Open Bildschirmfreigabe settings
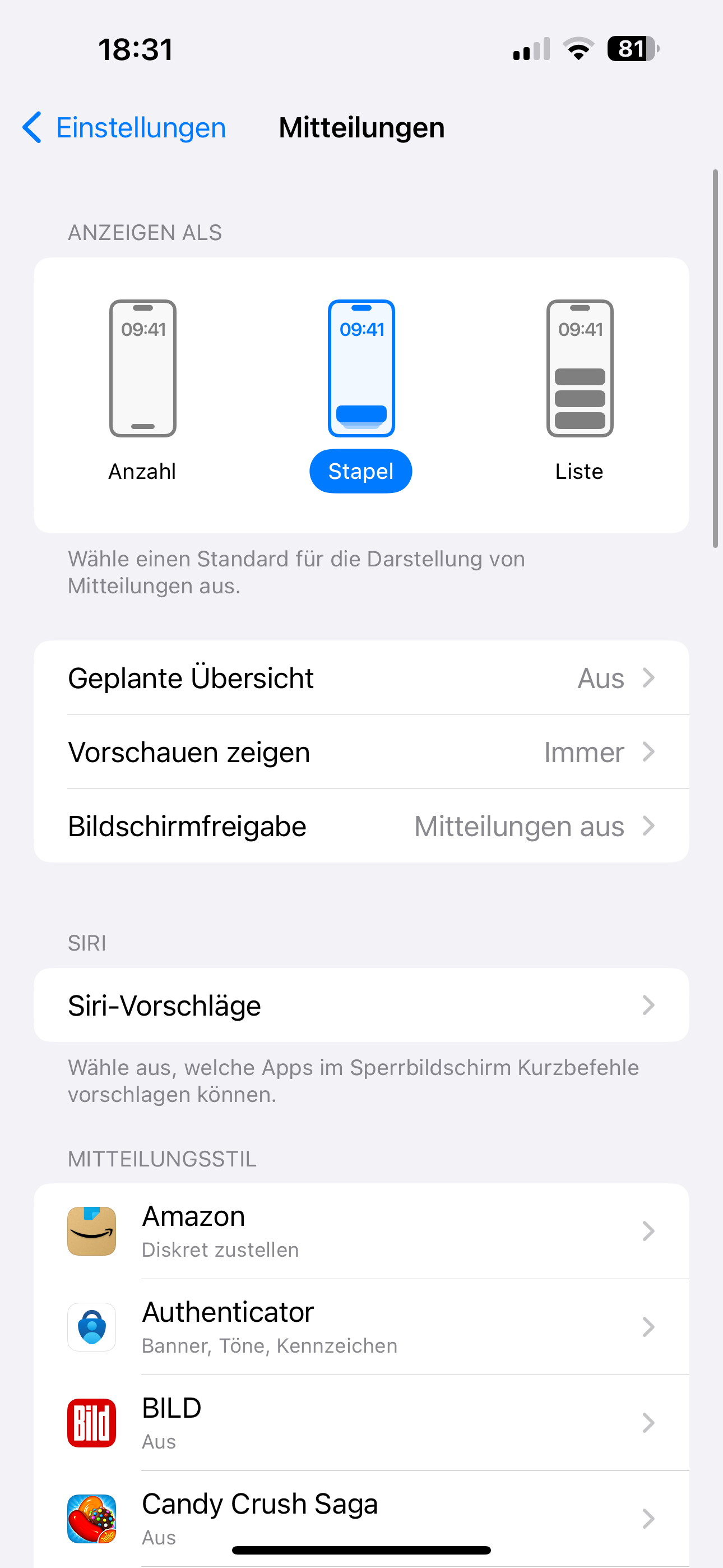The width and height of the screenshot is (723, 1568). [361, 826]
